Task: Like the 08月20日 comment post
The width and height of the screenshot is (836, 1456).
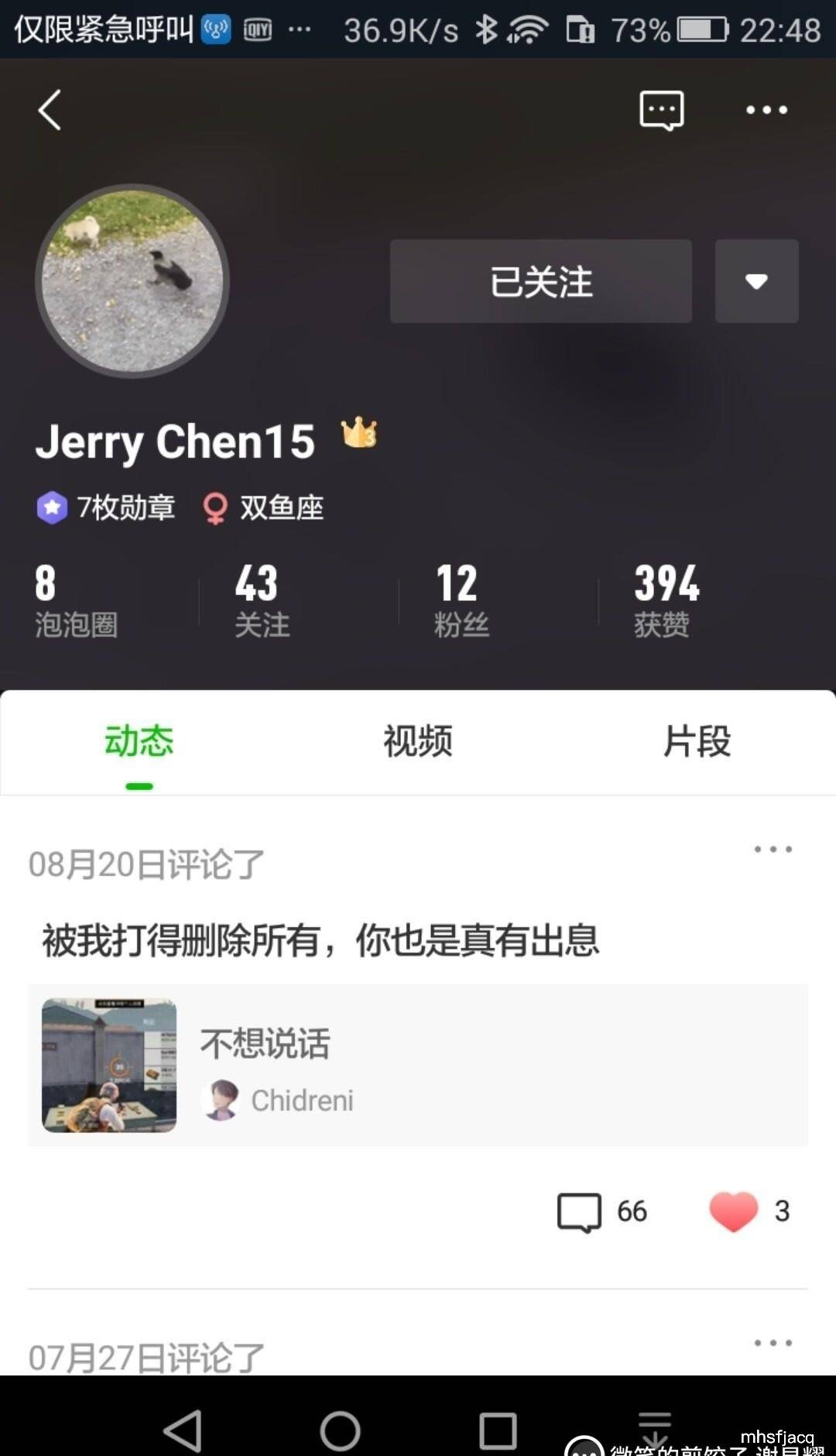Action: [x=734, y=1211]
